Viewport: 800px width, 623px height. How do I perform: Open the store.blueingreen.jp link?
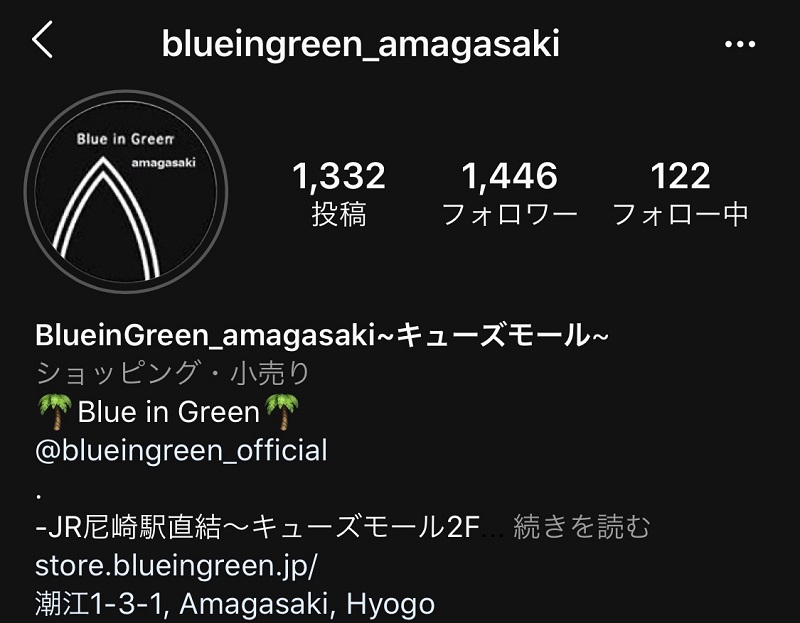tap(176, 566)
